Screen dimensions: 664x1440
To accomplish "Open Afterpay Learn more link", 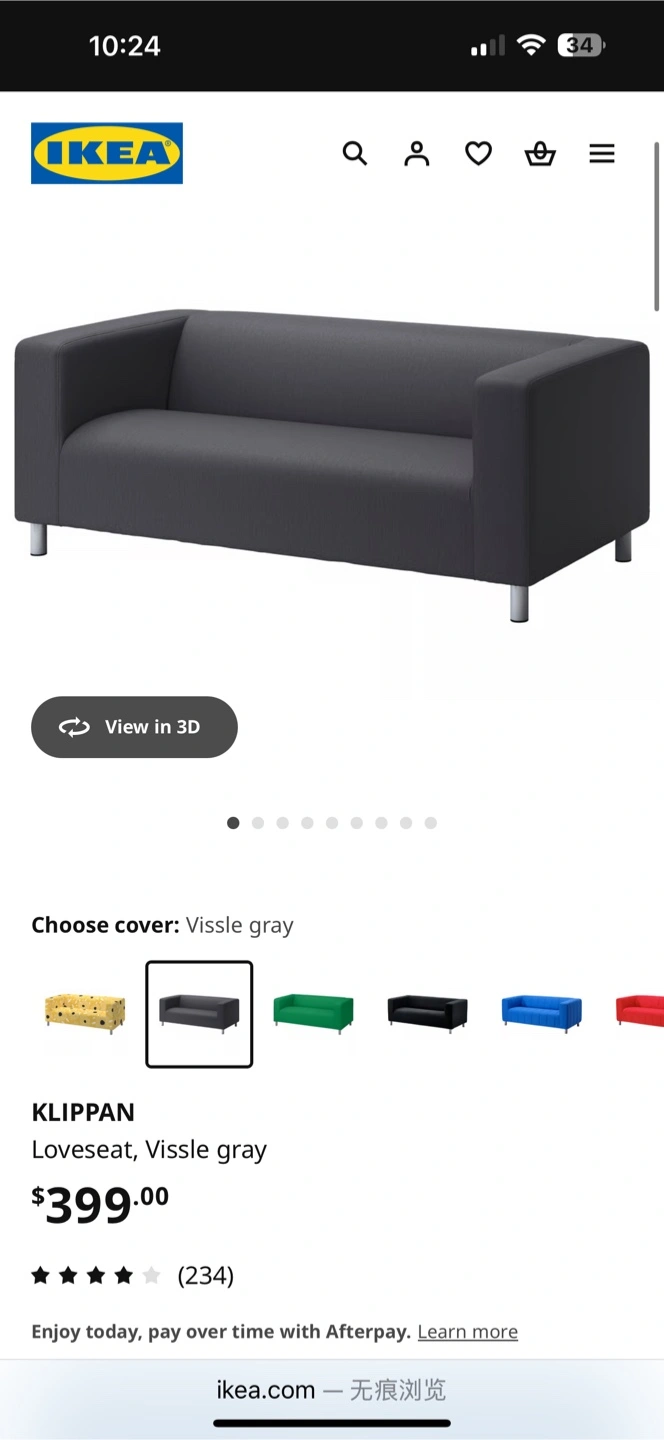I will [x=467, y=1331].
